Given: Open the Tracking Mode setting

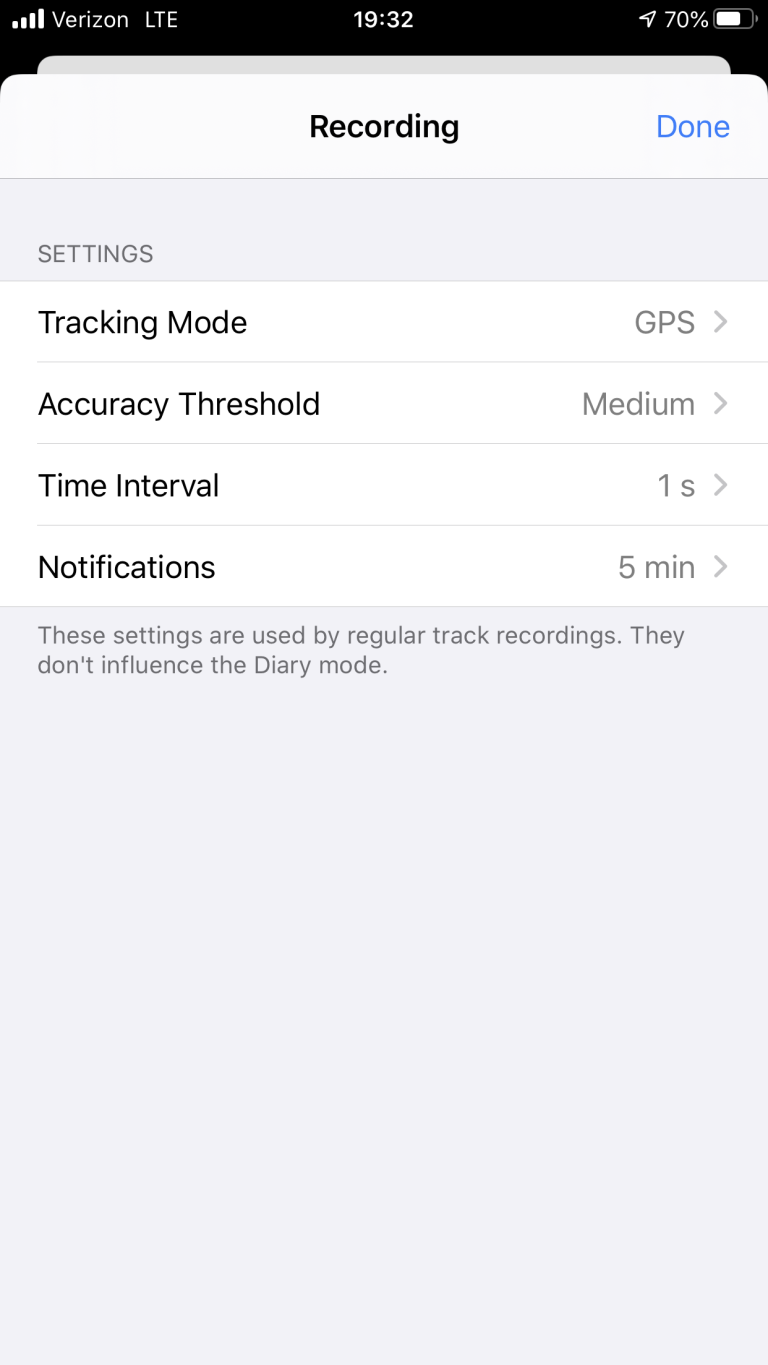Looking at the screenshot, I should pyautogui.click(x=142, y=322).
